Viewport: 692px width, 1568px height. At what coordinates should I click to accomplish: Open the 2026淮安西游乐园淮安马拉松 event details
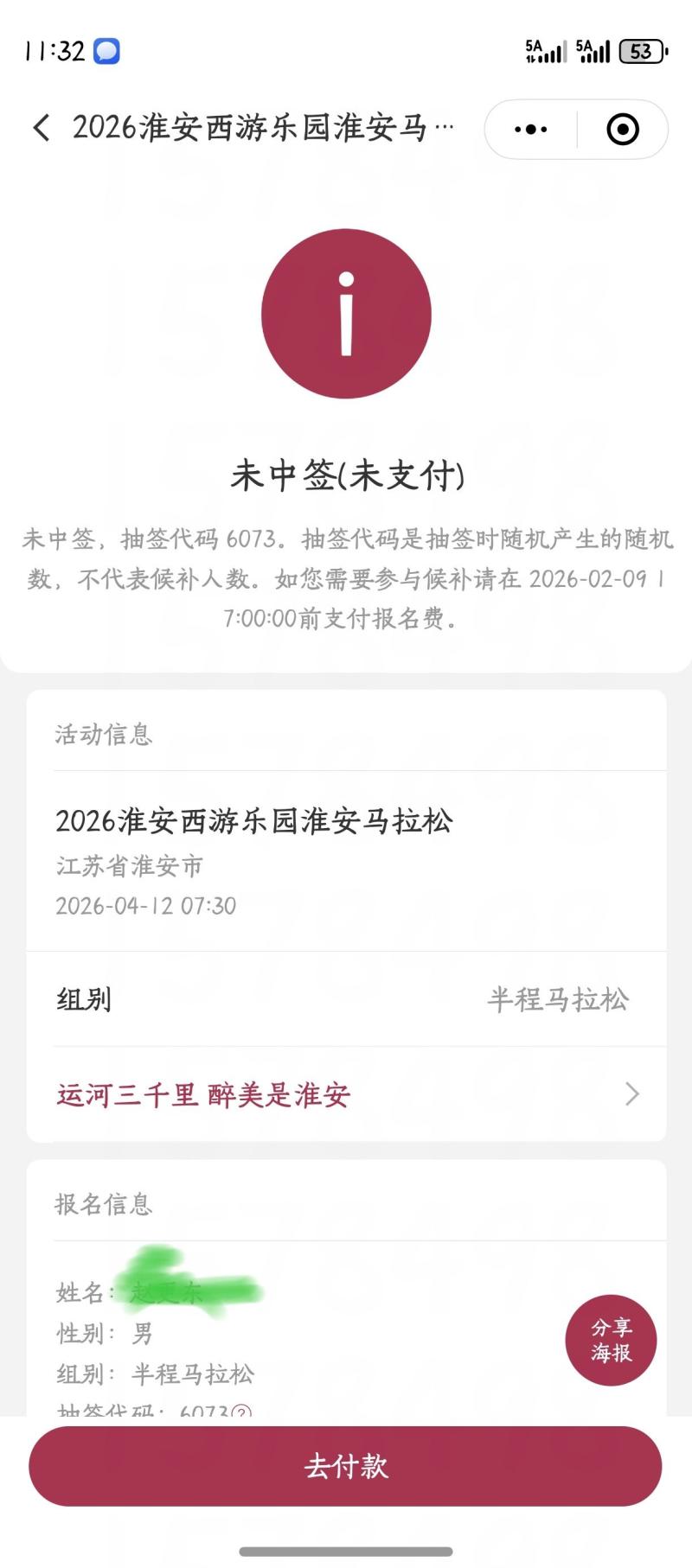254,820
